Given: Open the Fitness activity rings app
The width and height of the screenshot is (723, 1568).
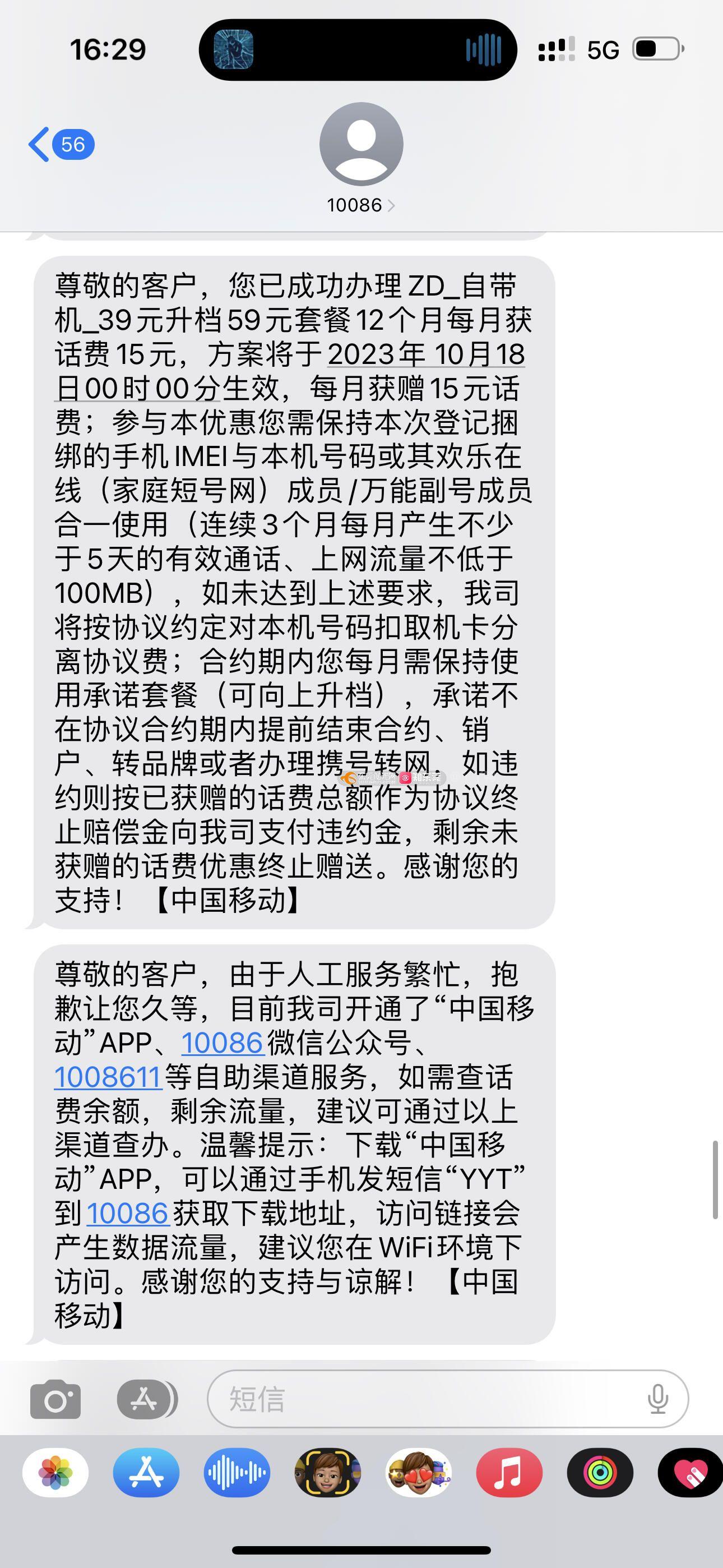Looking at the screenshot, I should tap(600, 1473).
